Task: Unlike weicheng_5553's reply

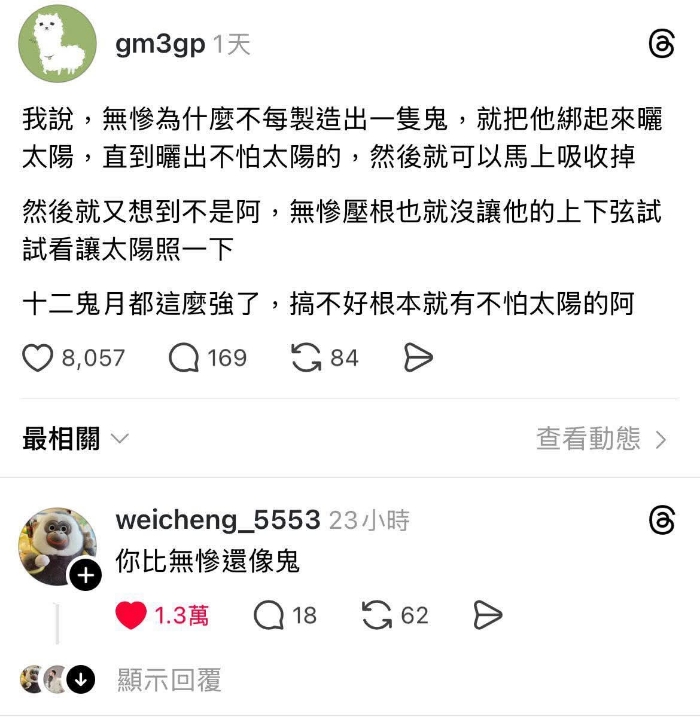Action: pyautogui.click(x=131, y=615)
